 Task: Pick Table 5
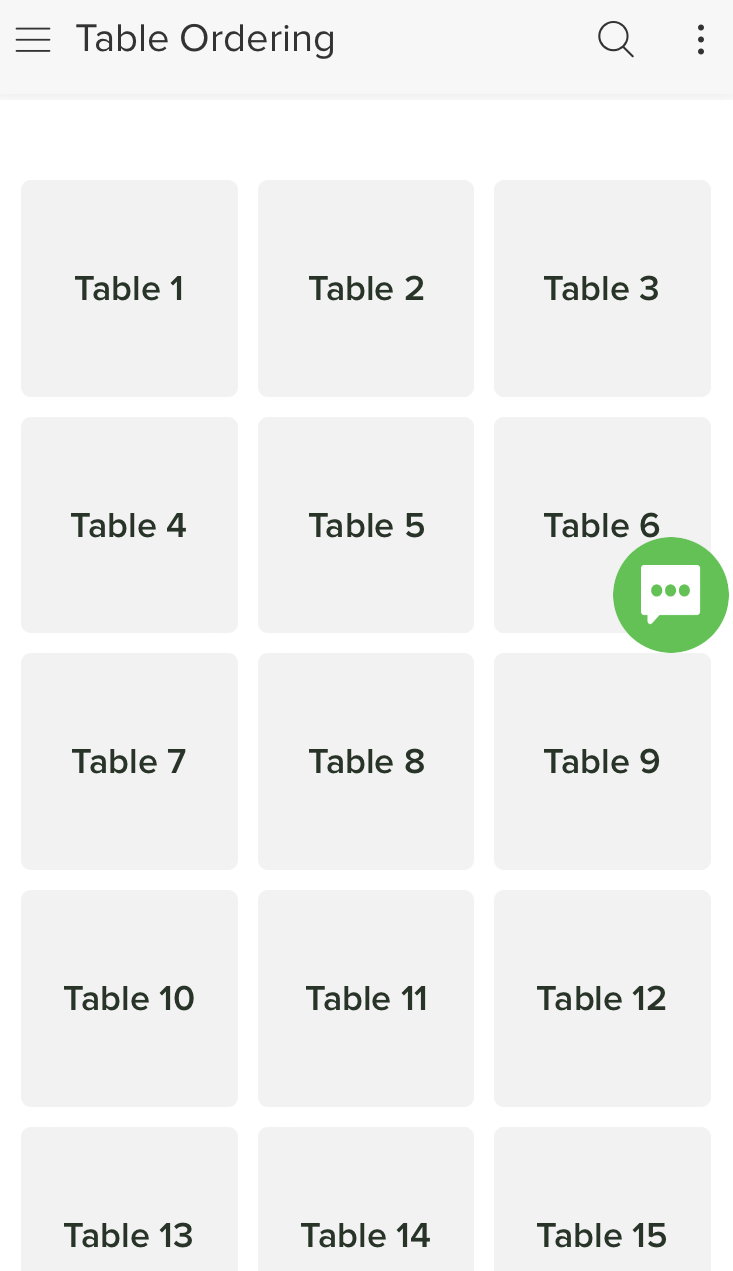click(366, 525)
